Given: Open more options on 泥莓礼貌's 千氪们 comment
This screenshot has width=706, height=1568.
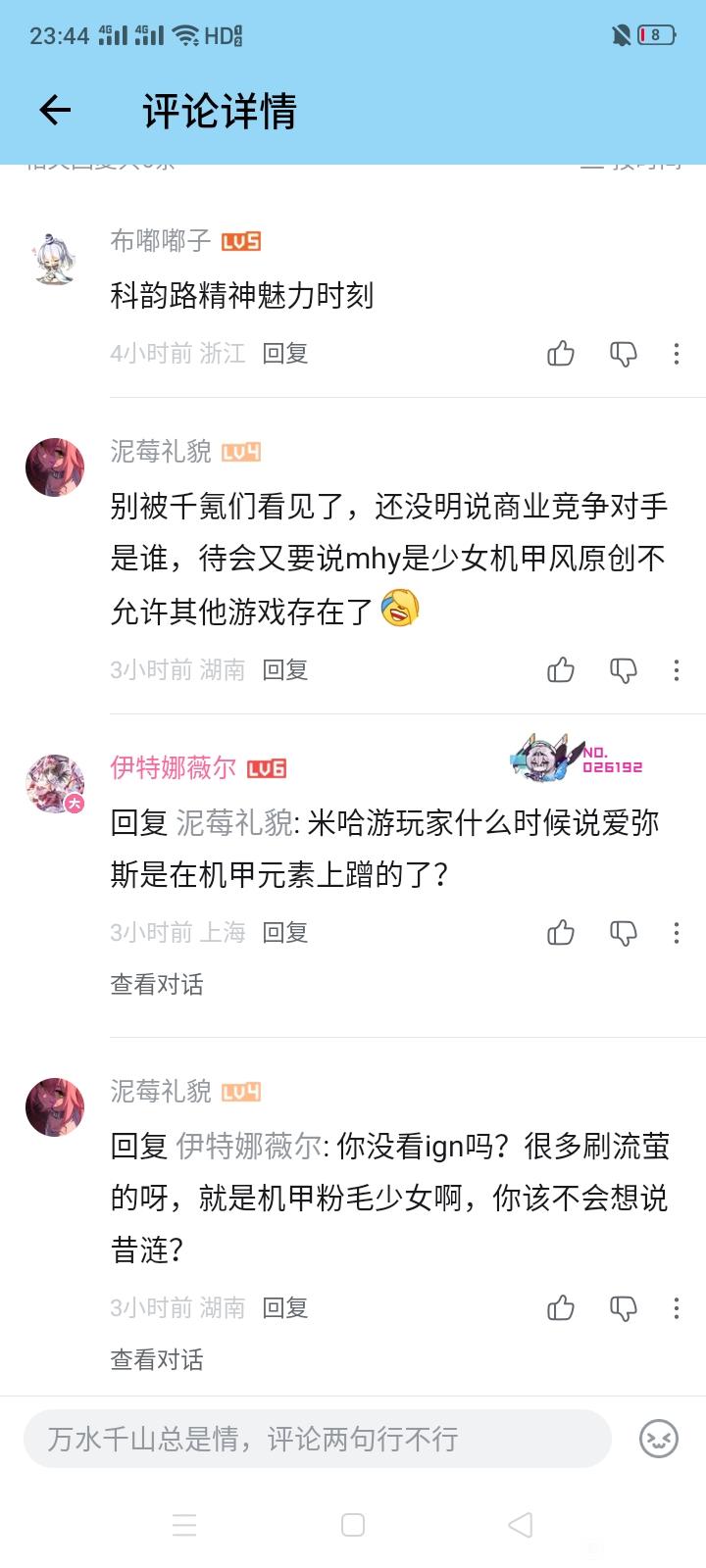Looking at the screenshot, I should (677, 670).
